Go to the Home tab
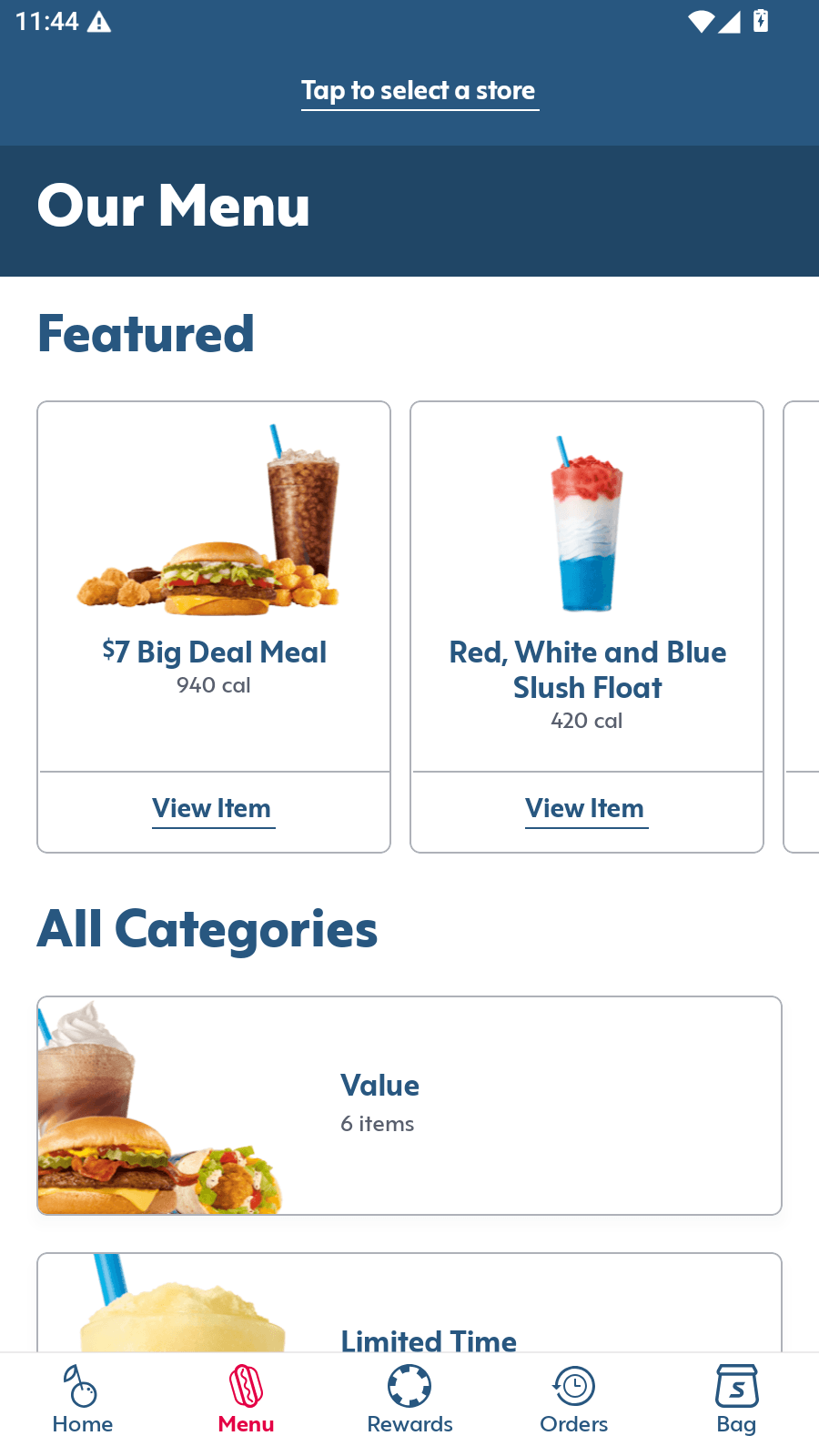819x1456 pixels. point(83,1401)
